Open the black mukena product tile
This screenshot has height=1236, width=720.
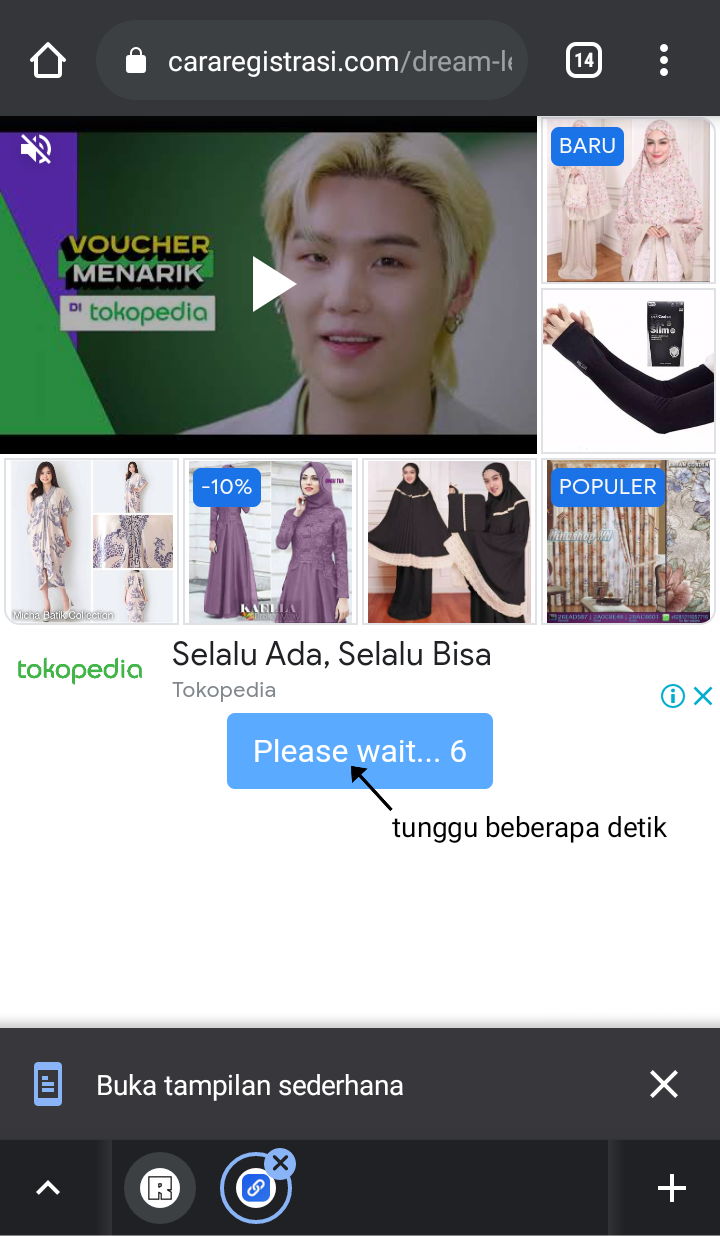[449, 541]
